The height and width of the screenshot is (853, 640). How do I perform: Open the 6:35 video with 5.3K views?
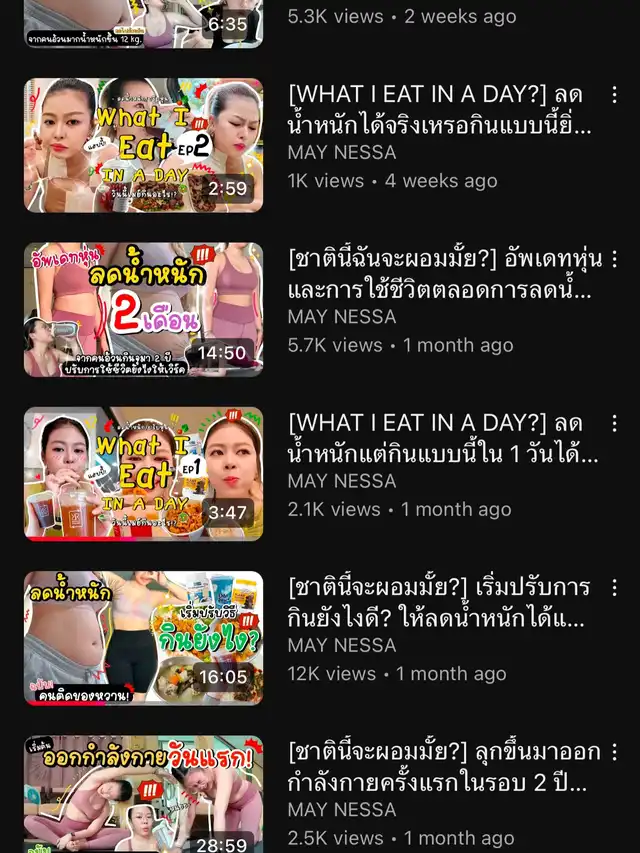click(143, 22)
